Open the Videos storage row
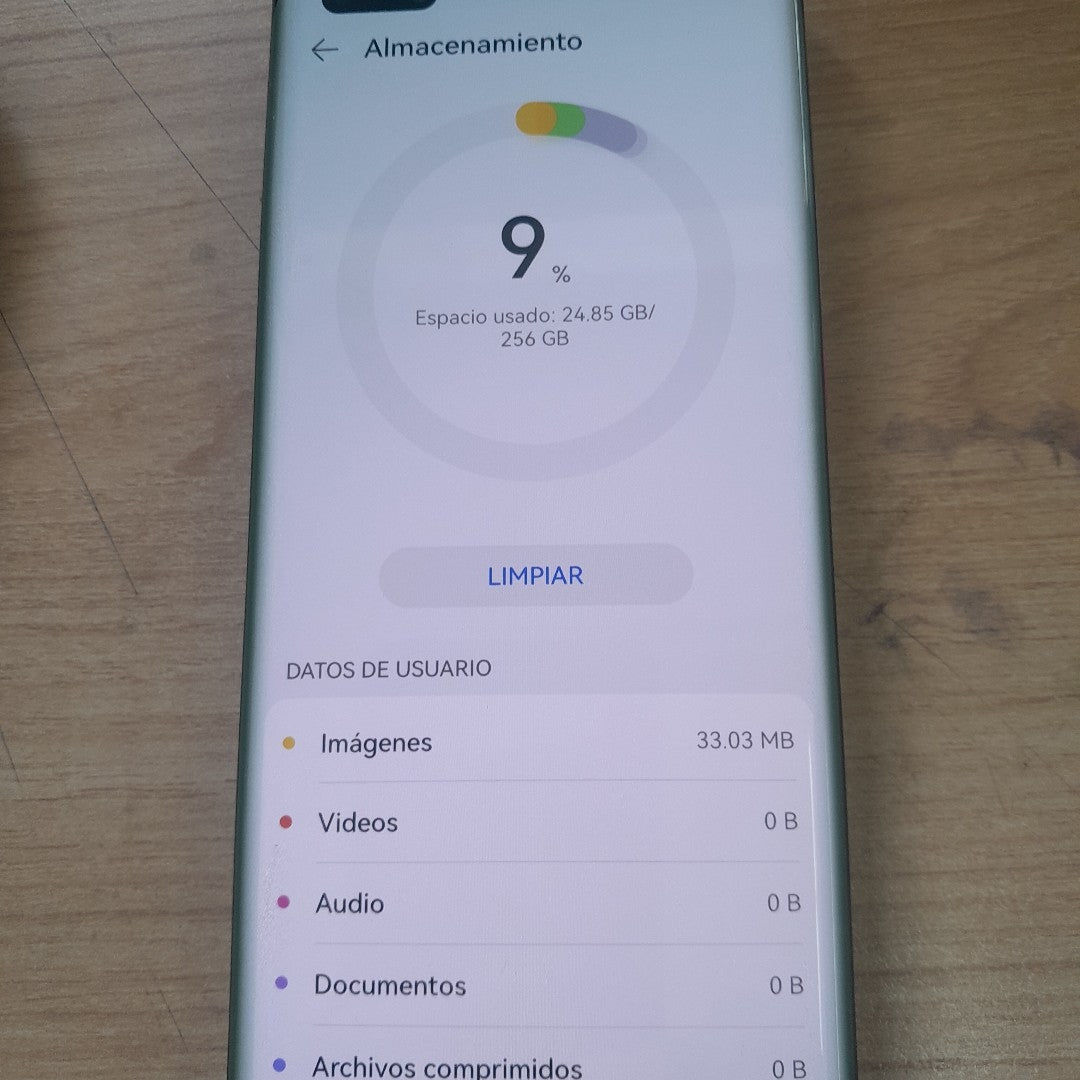Viewport: 1080px width, 1080px height. (538, 822)
